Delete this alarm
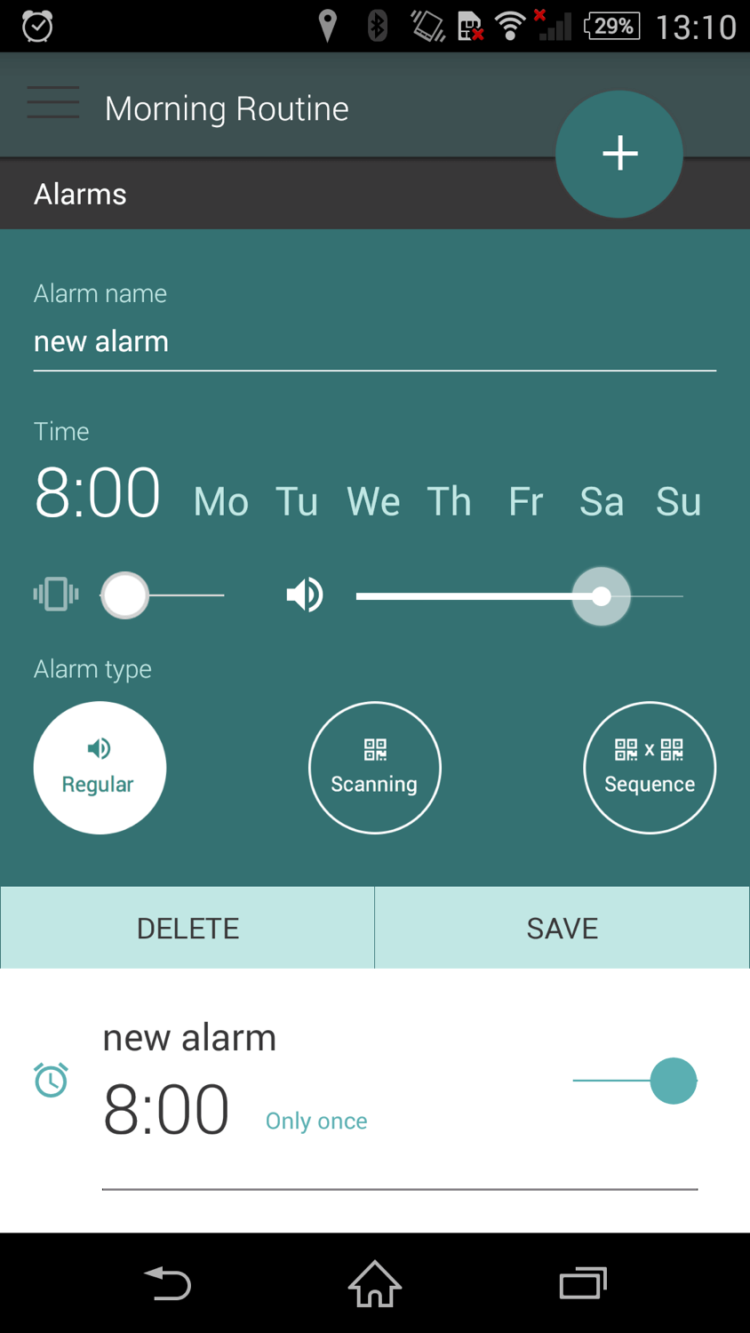750x1333 pixels. pyautogui.click(x=188, y=928)
